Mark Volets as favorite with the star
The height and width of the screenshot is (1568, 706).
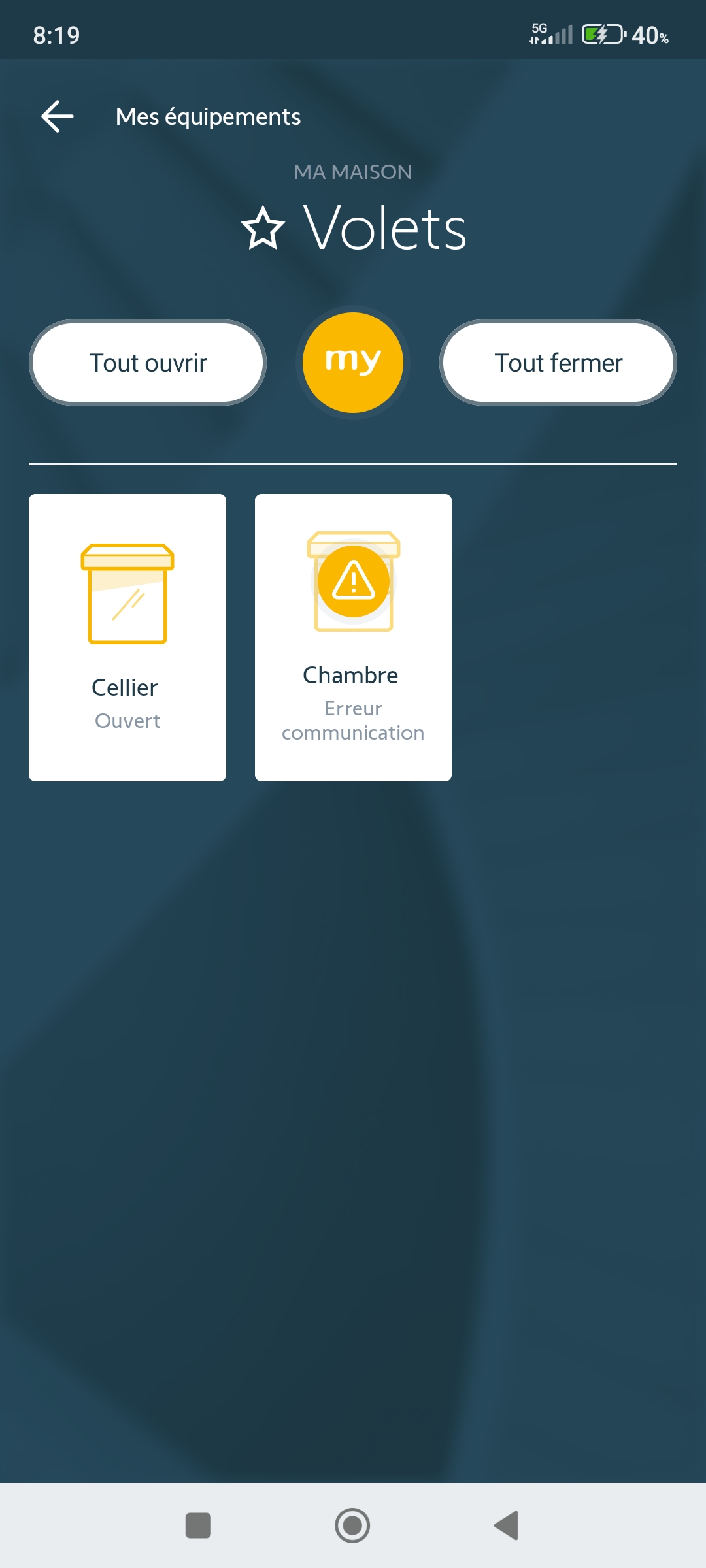(263, 229)
